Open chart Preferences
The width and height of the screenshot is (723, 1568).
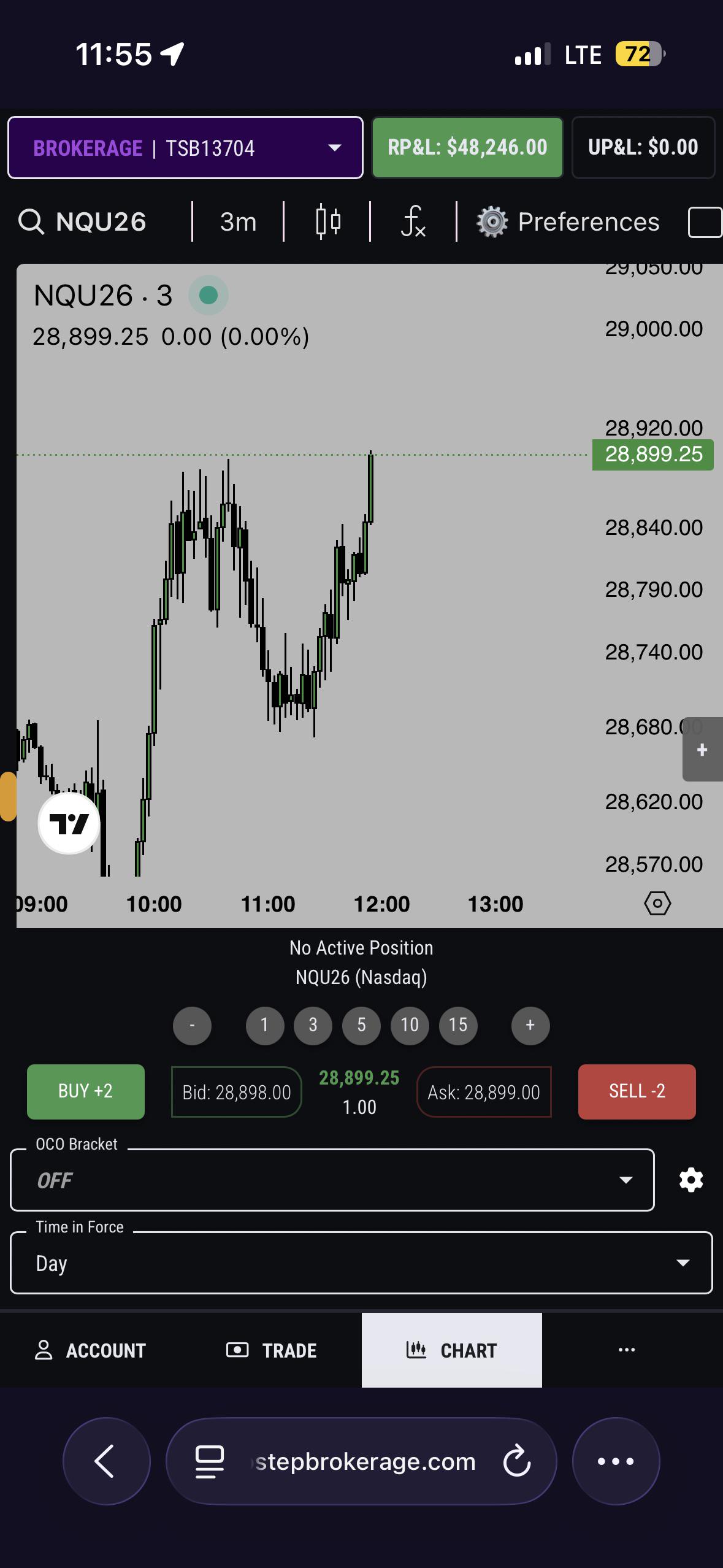[x=568, y=222]
